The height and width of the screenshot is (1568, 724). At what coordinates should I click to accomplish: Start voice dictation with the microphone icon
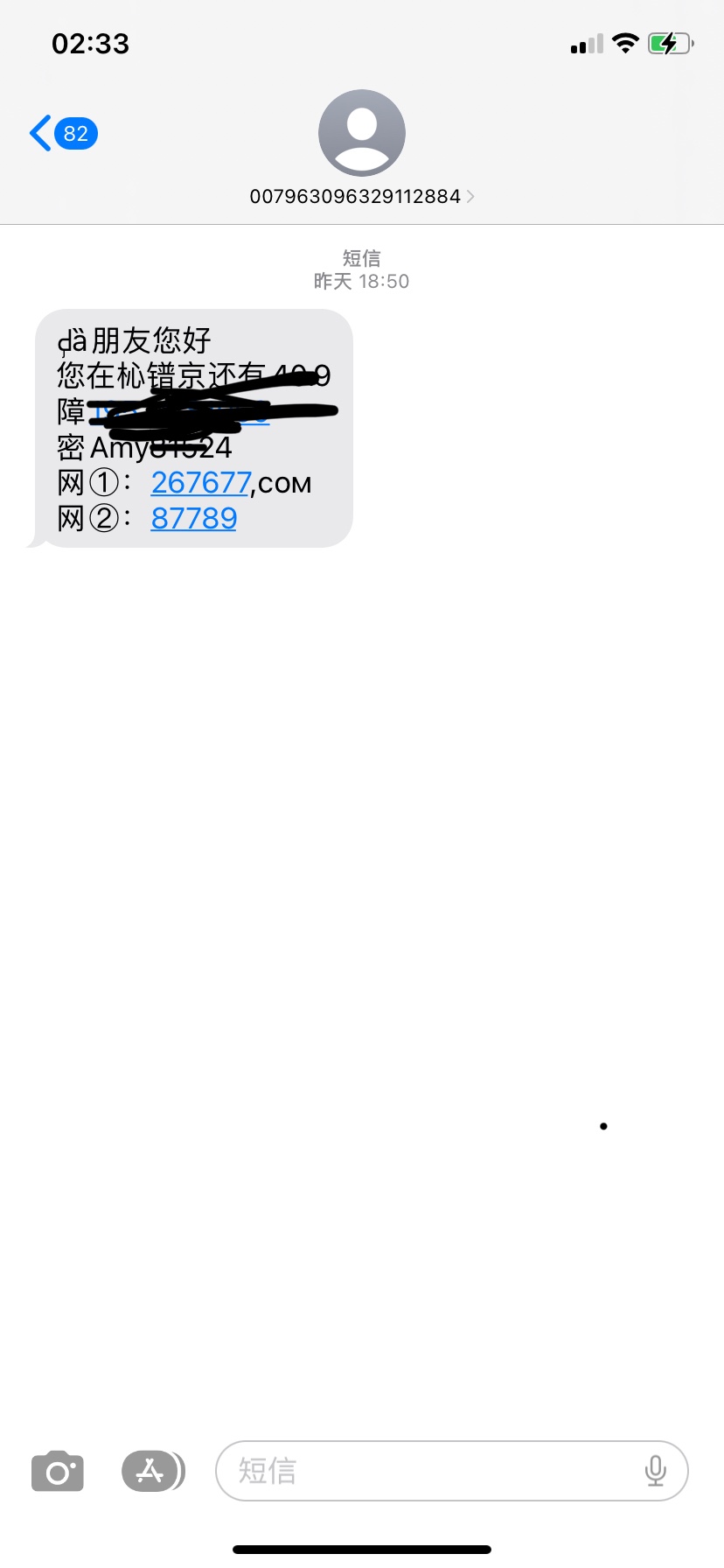[655, 1471]
